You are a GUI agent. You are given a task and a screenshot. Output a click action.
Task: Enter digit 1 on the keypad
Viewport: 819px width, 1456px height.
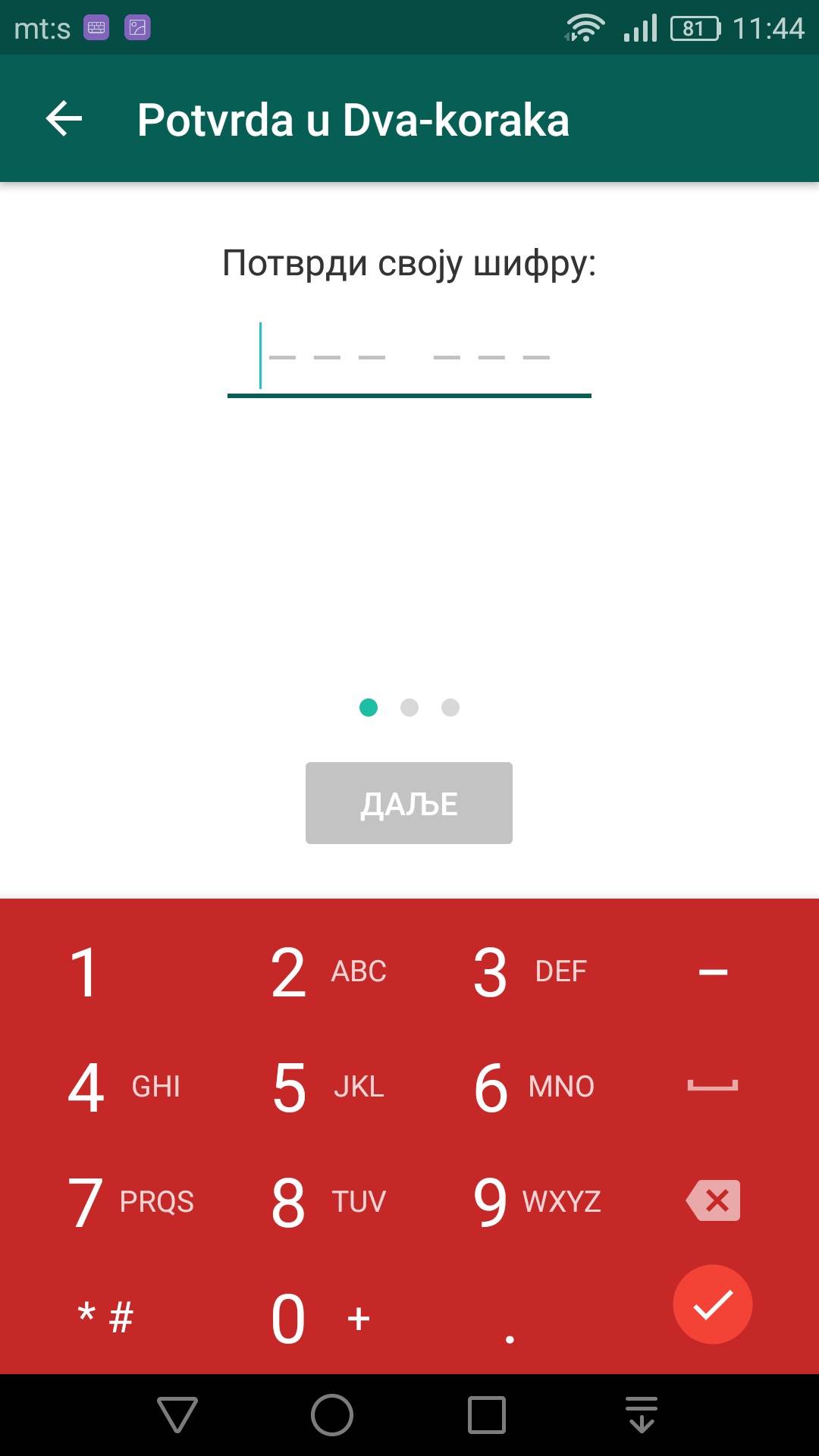[x=102, y=971]
